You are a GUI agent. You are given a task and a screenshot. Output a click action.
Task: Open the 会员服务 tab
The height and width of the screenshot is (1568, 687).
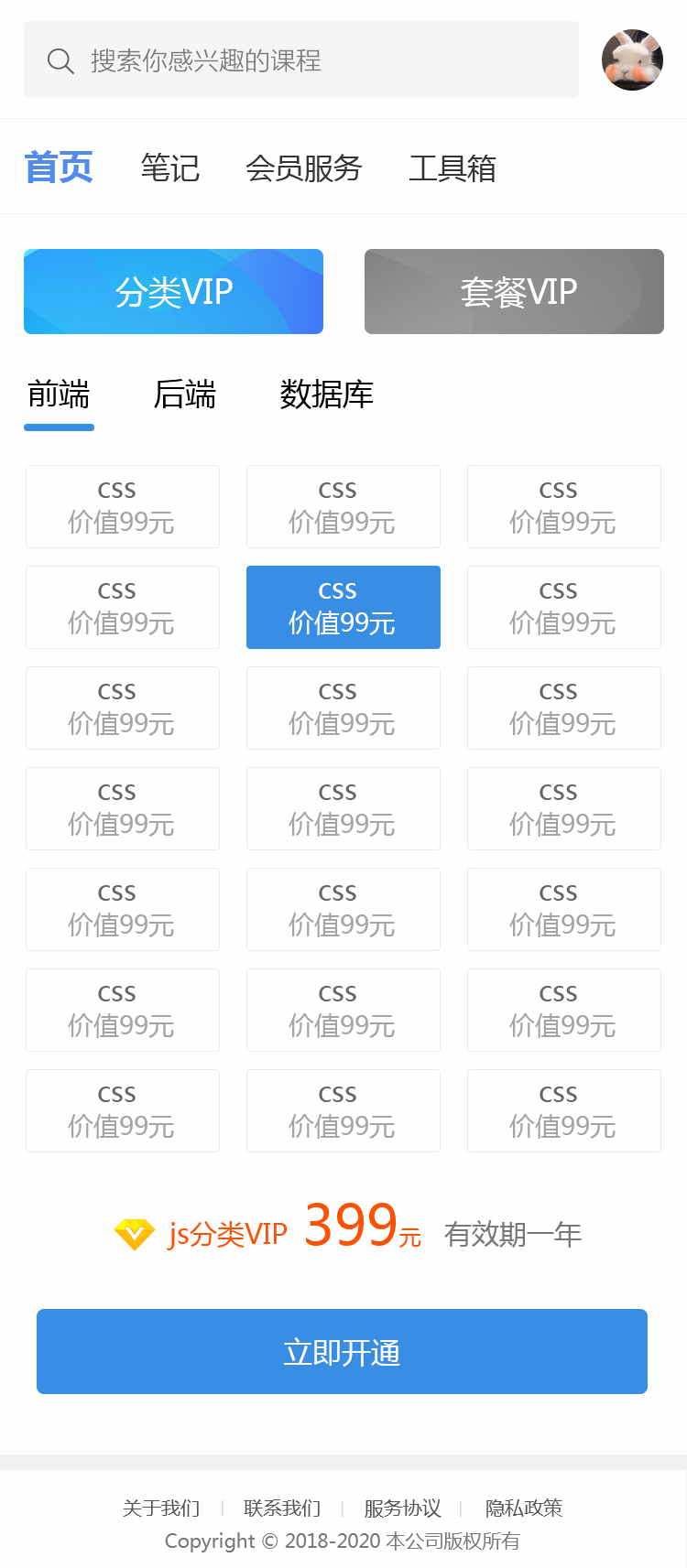(303, 168)
